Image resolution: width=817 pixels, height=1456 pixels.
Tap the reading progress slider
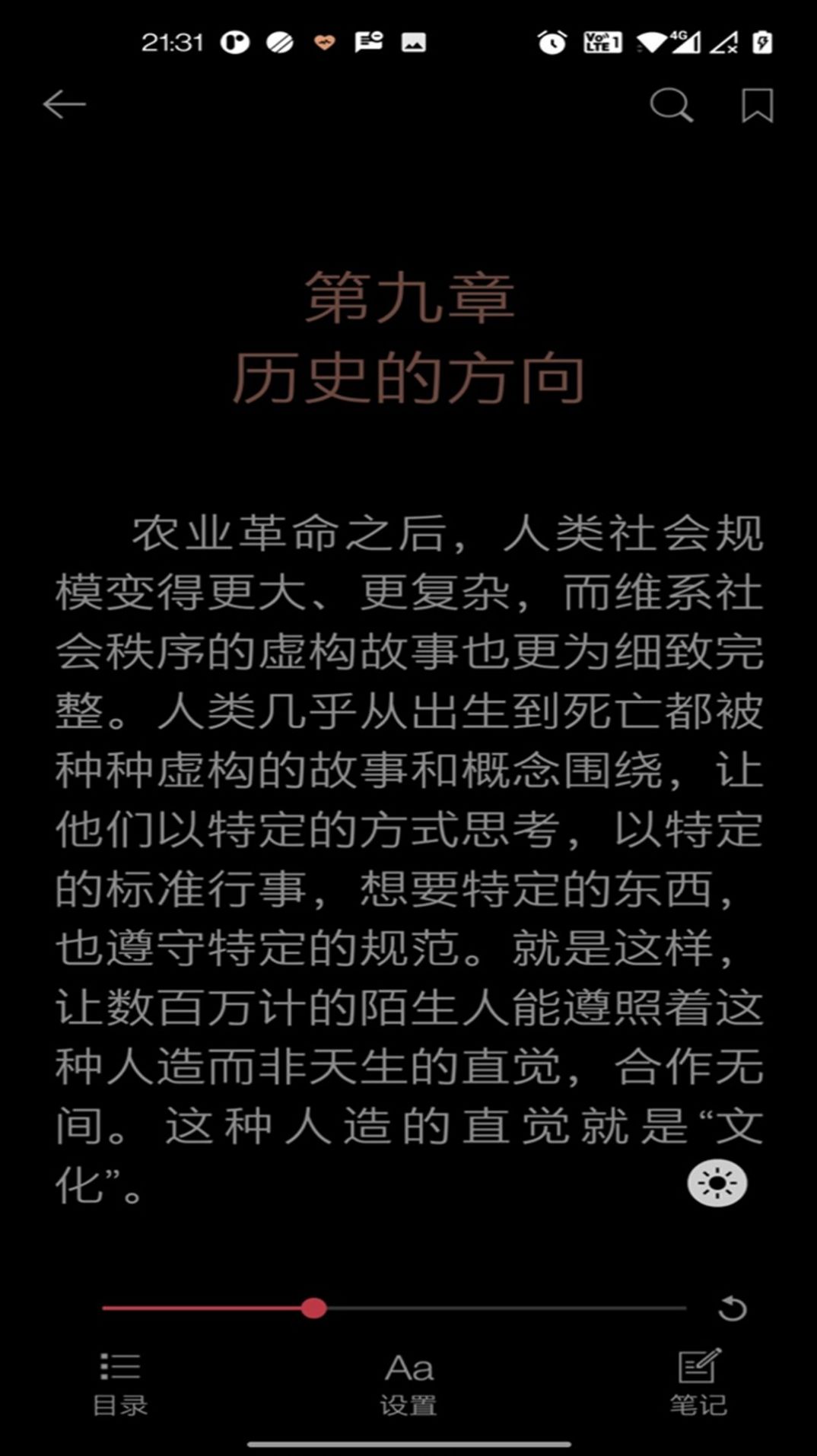click(313, 1308)
